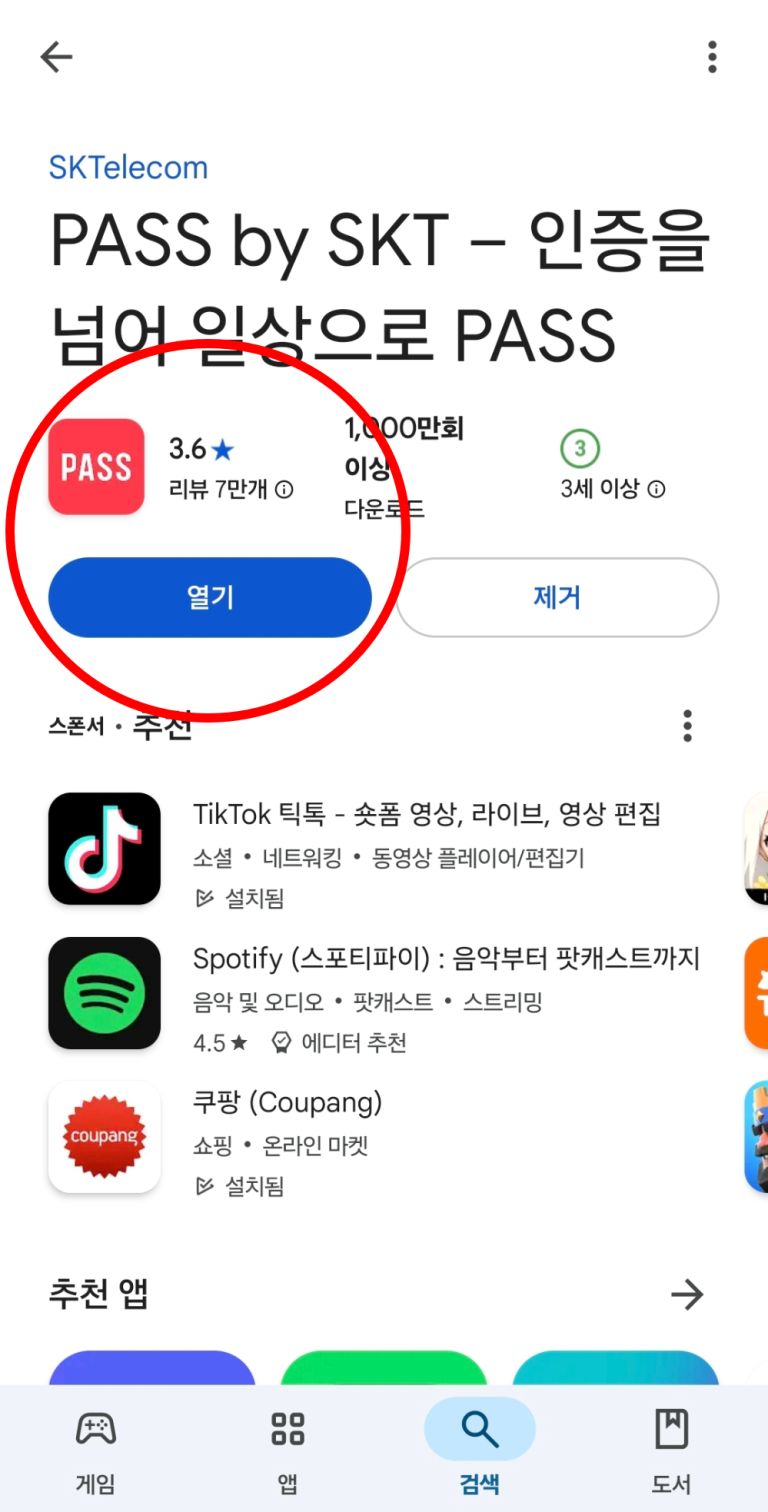Click the back arrow at top left
Image resolution: width=768 pixels, height=1512 pixels.
(x=56, y=57)
